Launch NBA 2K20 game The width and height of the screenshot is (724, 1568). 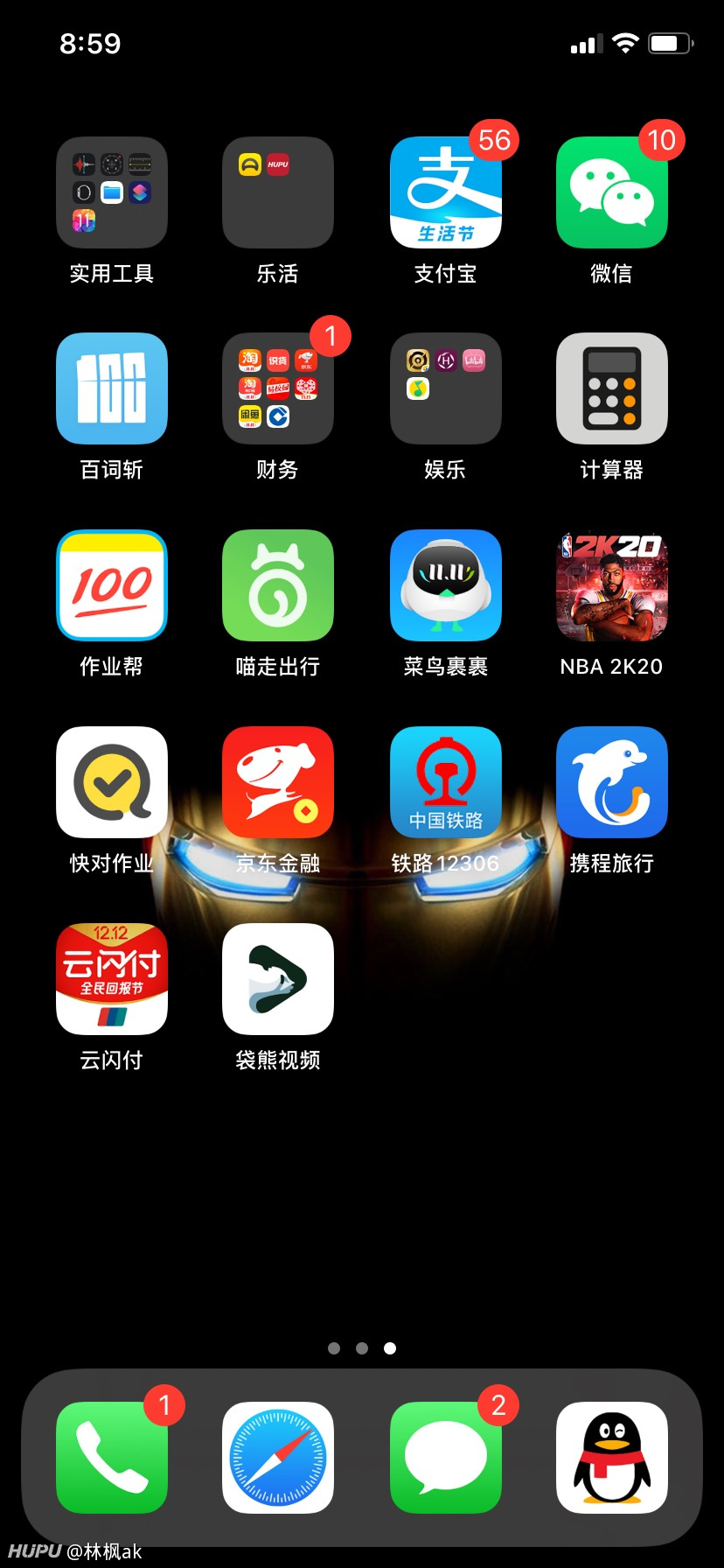tap(612, 585)
